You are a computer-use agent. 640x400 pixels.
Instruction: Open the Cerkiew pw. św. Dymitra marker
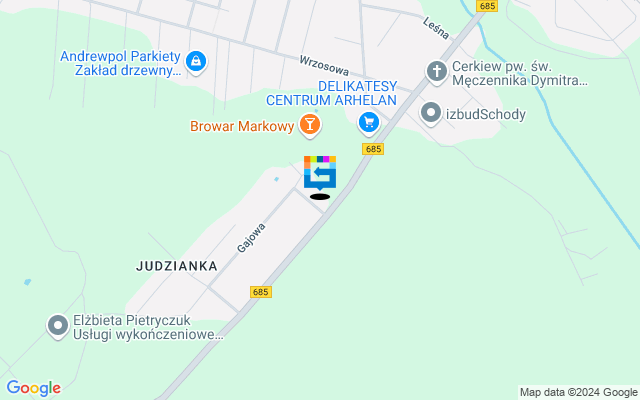tap(436, 71)
